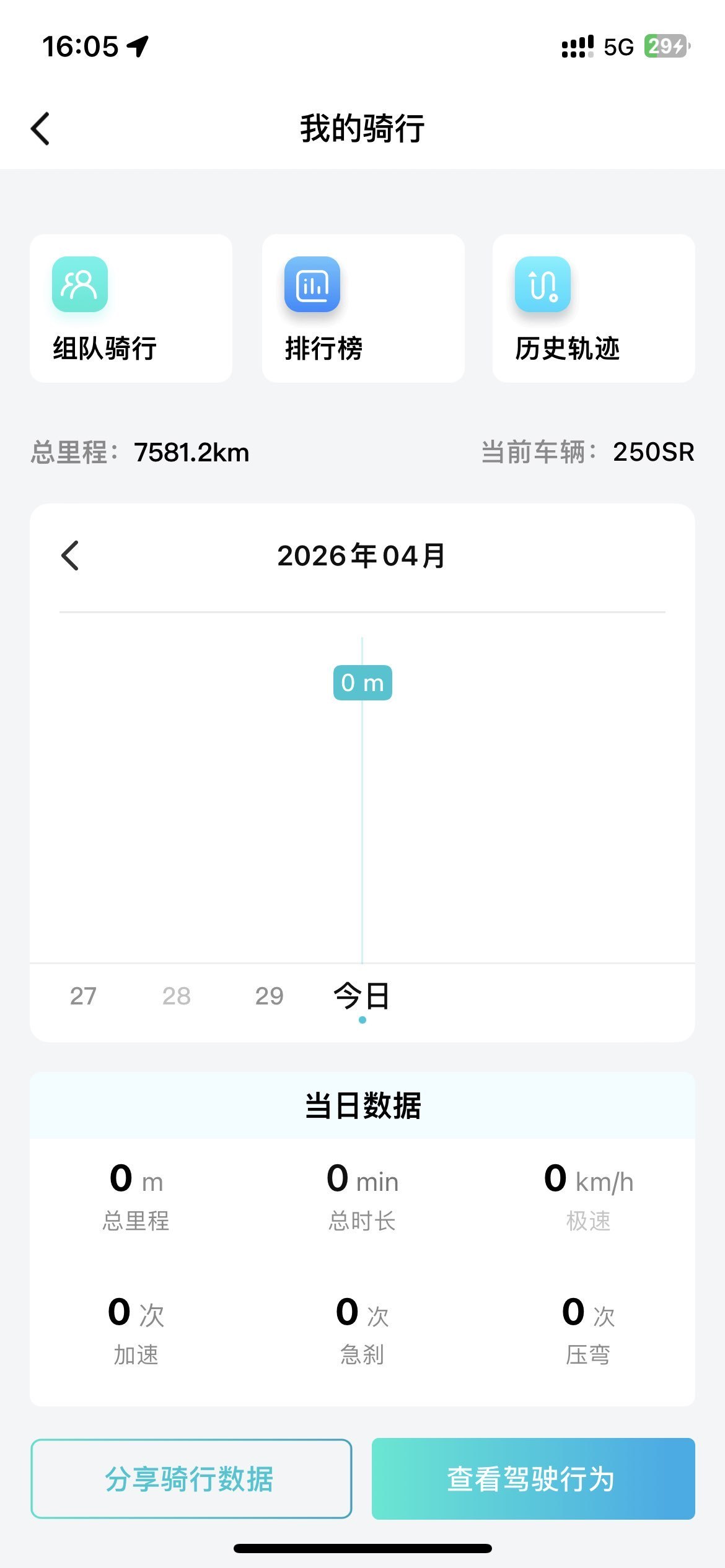Viewport: 725px width, 1568px height.
Task: Open 历史轨迹 card
Action: [x=594, y=308]
